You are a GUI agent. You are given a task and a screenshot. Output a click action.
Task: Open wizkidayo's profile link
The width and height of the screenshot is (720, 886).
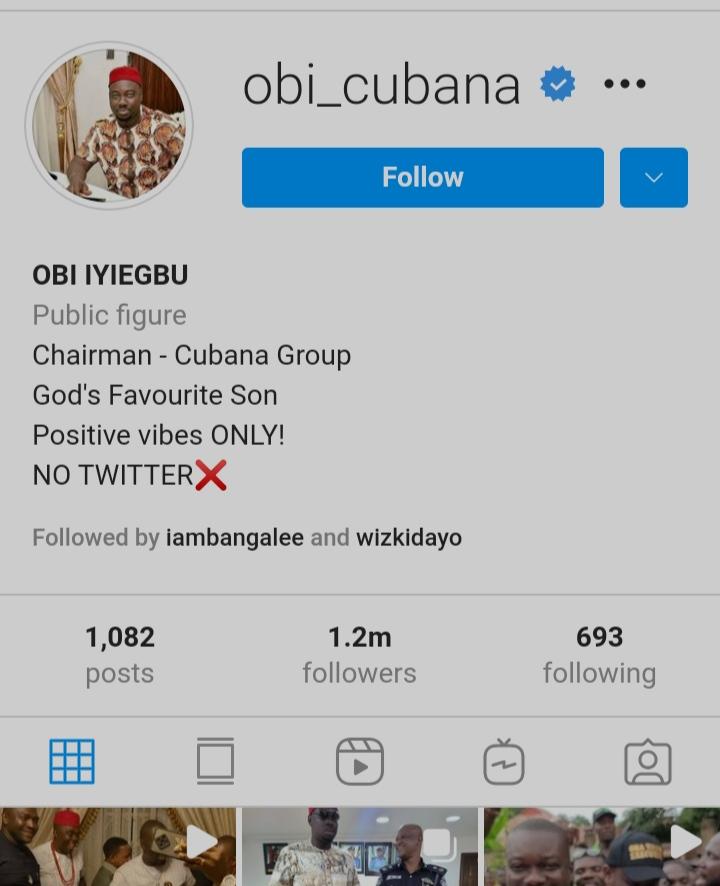tap(408, 538)
